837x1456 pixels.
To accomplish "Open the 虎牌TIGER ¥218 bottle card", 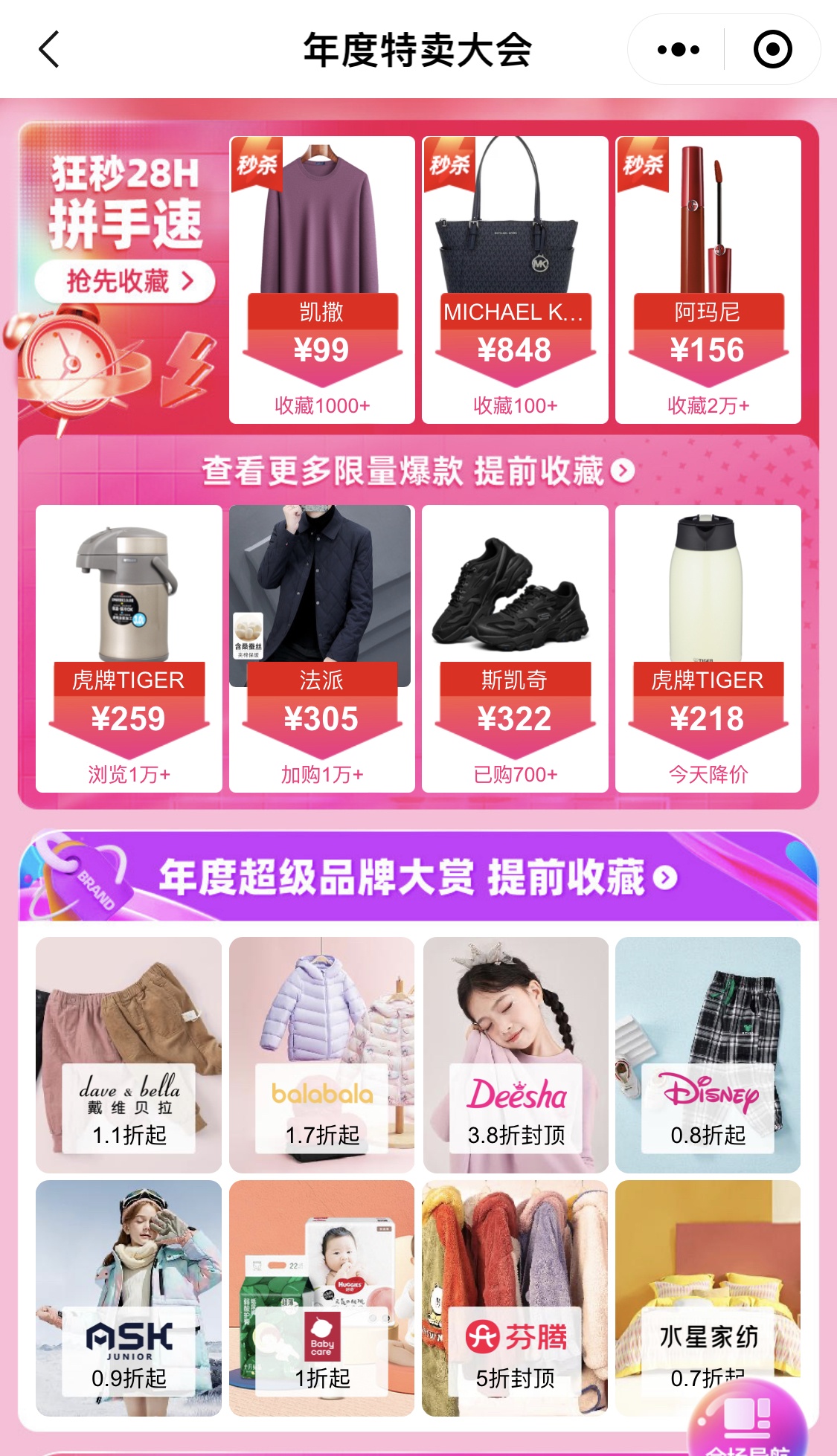I will [708, 648].
